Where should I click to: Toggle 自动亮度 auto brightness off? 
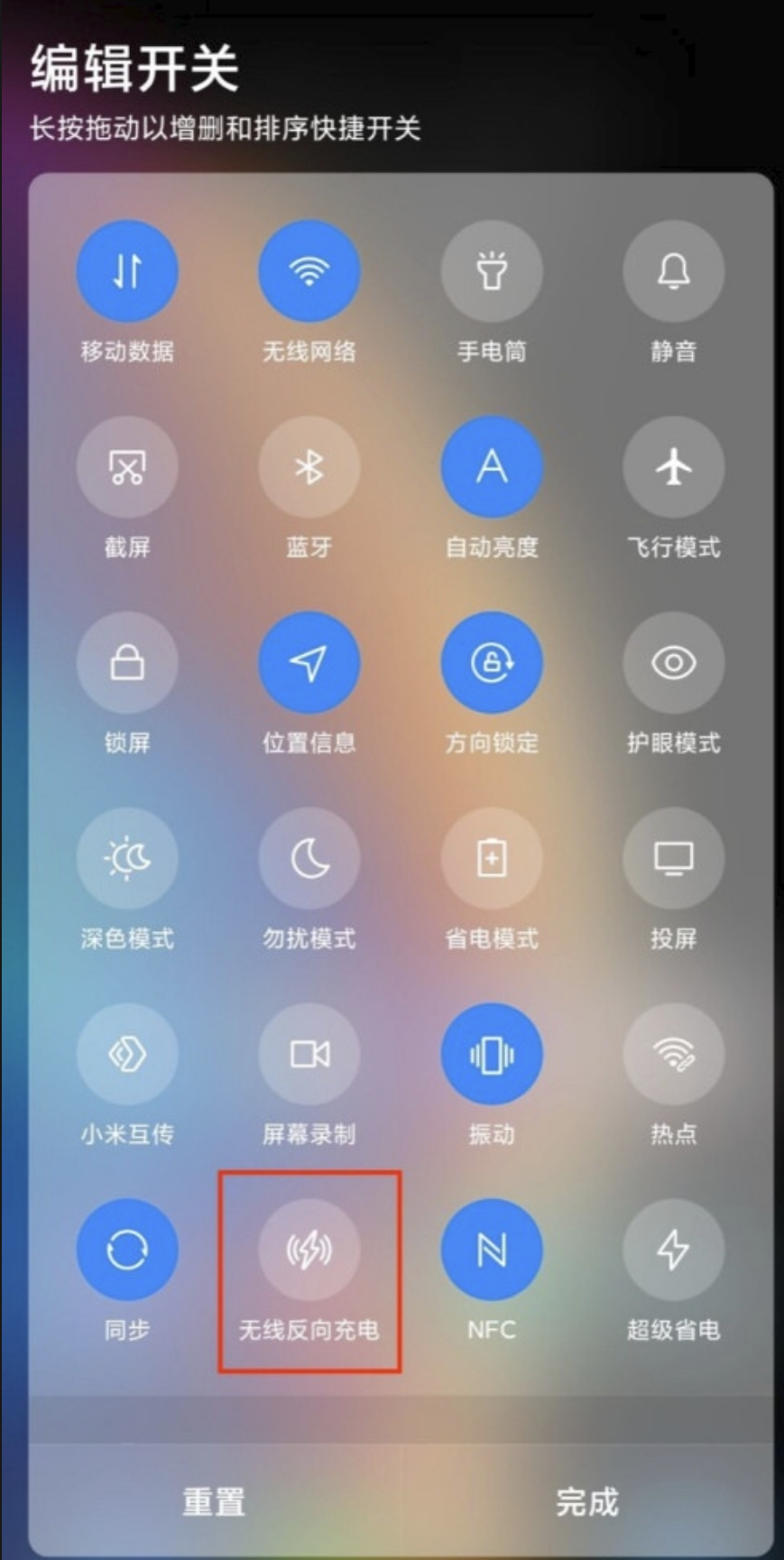[492, 467]
